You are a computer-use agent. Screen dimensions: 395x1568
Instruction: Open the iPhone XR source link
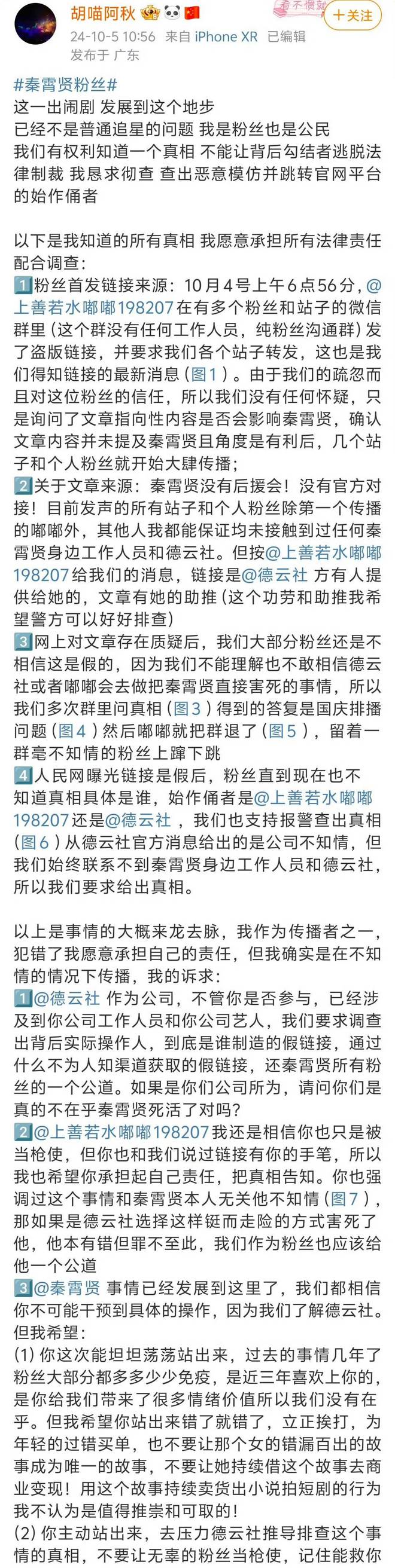226,36
